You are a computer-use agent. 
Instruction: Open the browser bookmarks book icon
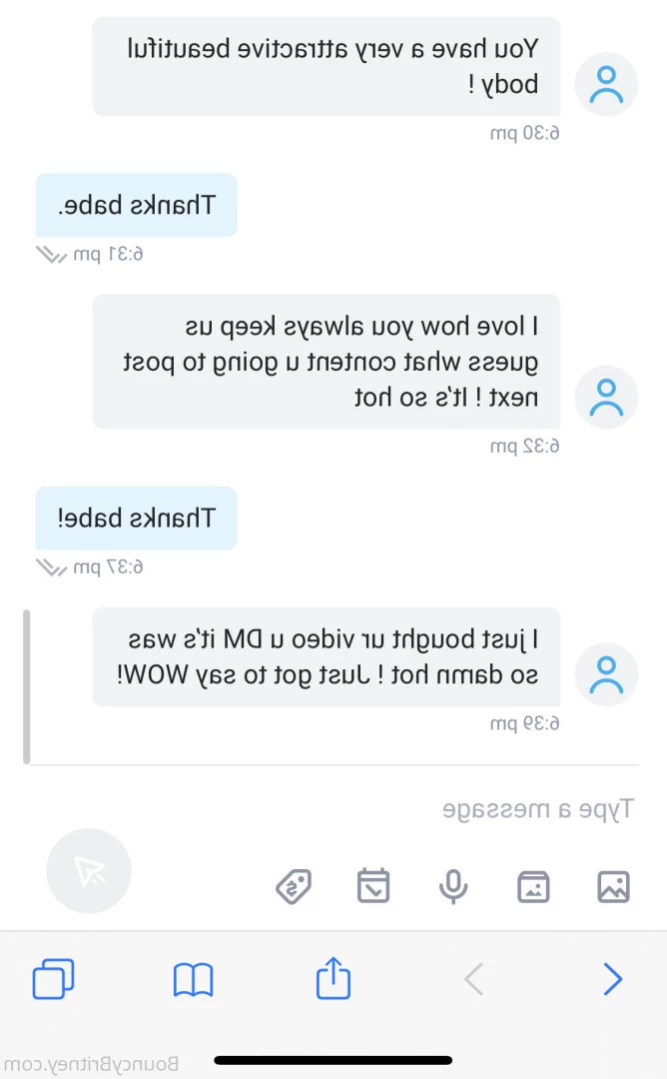[193, 980]
